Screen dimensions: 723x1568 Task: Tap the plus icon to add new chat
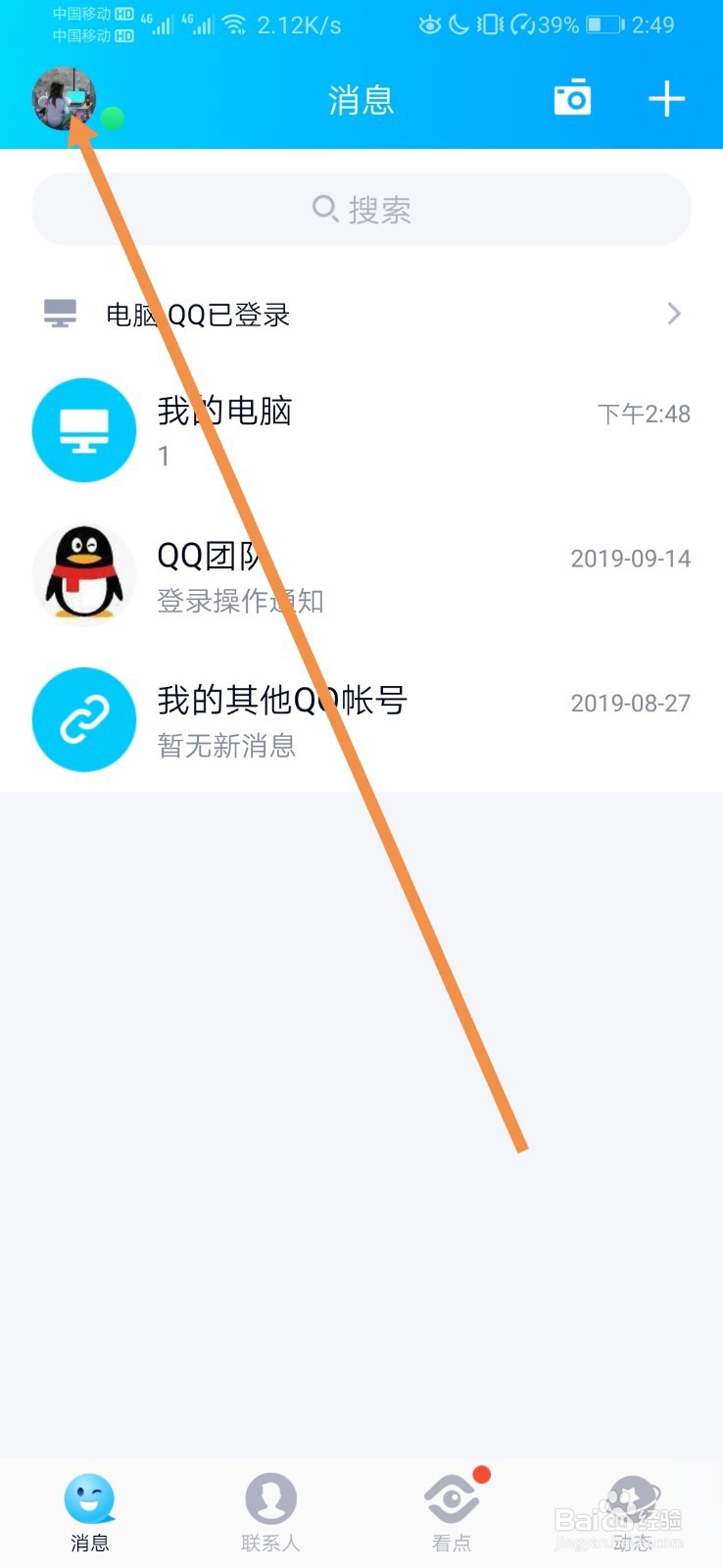click(x=666, y=98)
